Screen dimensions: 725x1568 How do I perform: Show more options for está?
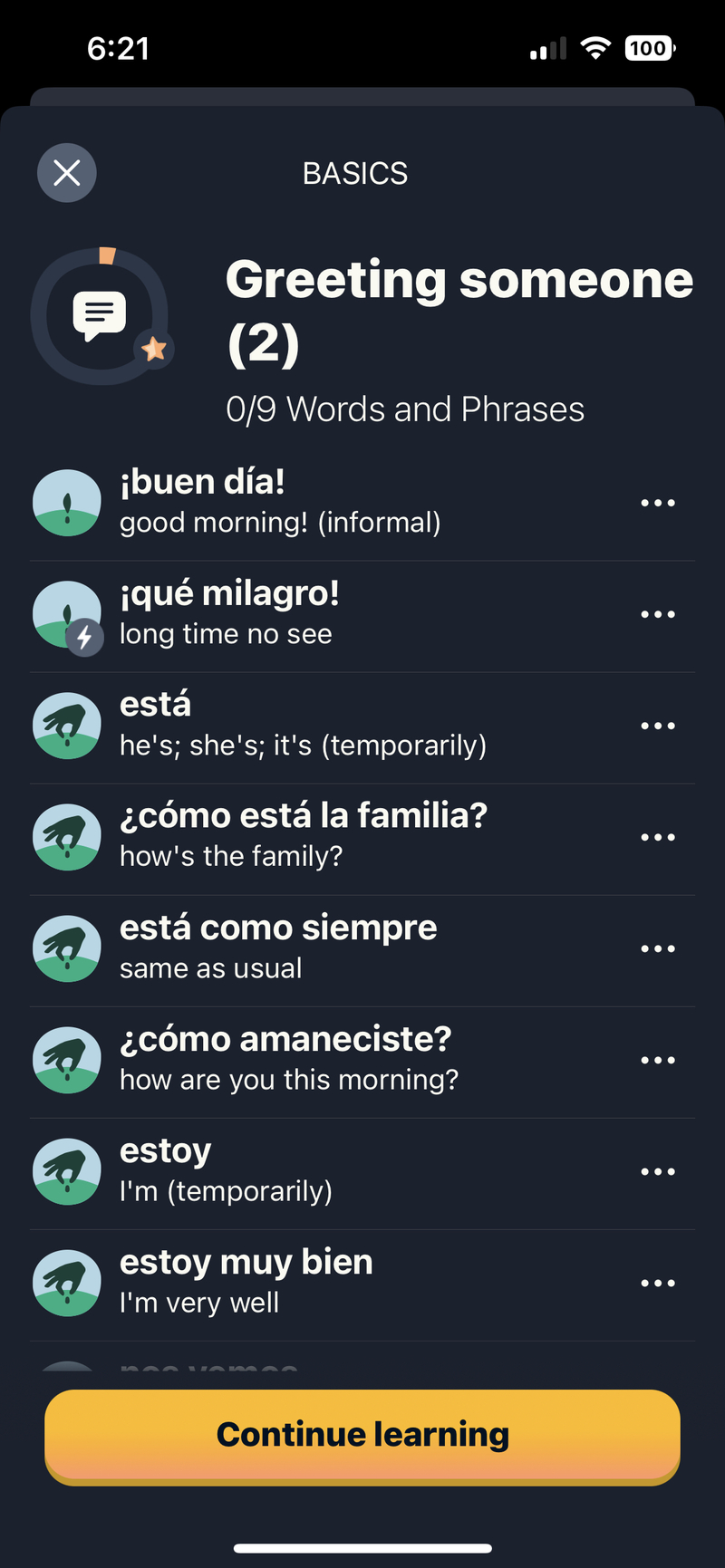(x=658, y=726)
